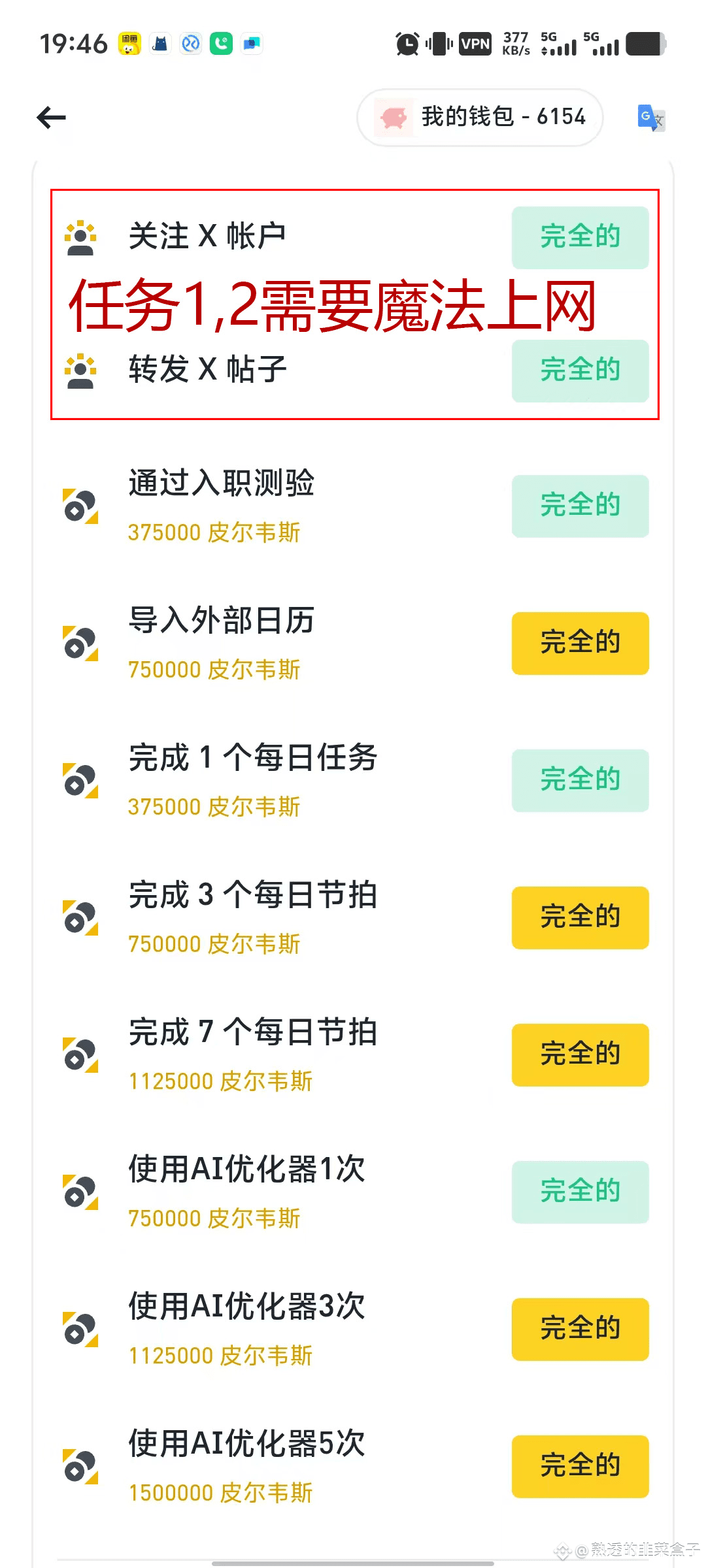The width and height of the screenshot is (706, 1568).
Task: Go back using the arrow icon
Action: click(x=52, y=118)
